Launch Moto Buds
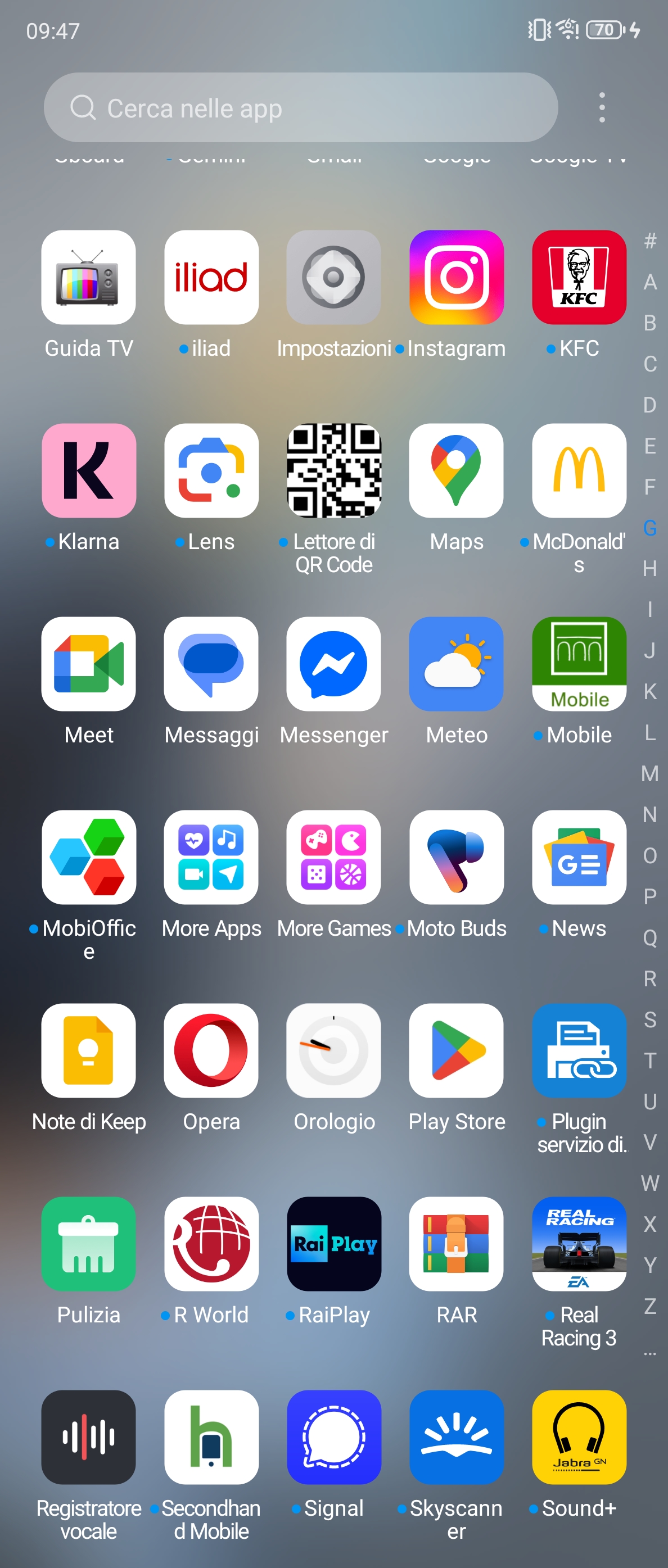This screenshot has height=1568, width=668. click(456, 857)
